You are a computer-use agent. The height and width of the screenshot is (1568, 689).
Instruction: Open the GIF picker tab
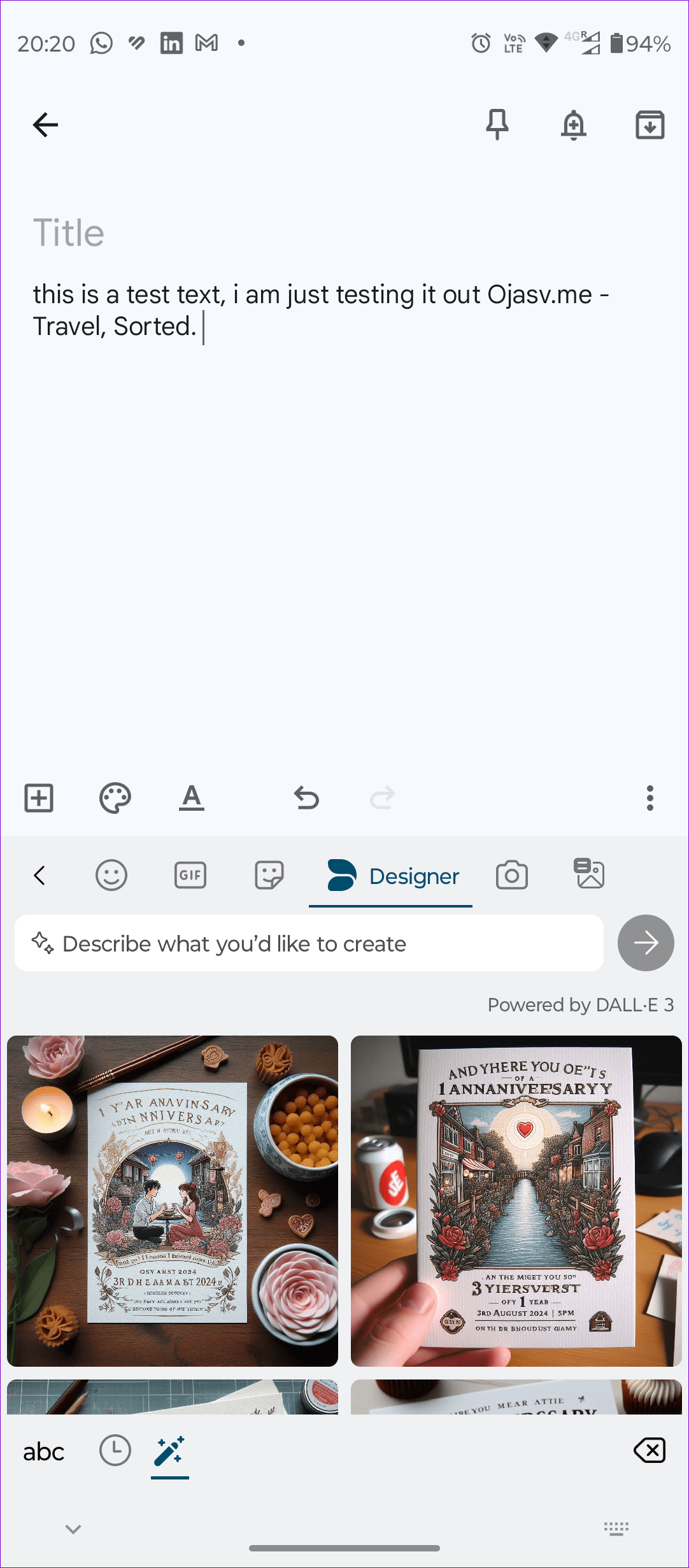click(190, 875)
